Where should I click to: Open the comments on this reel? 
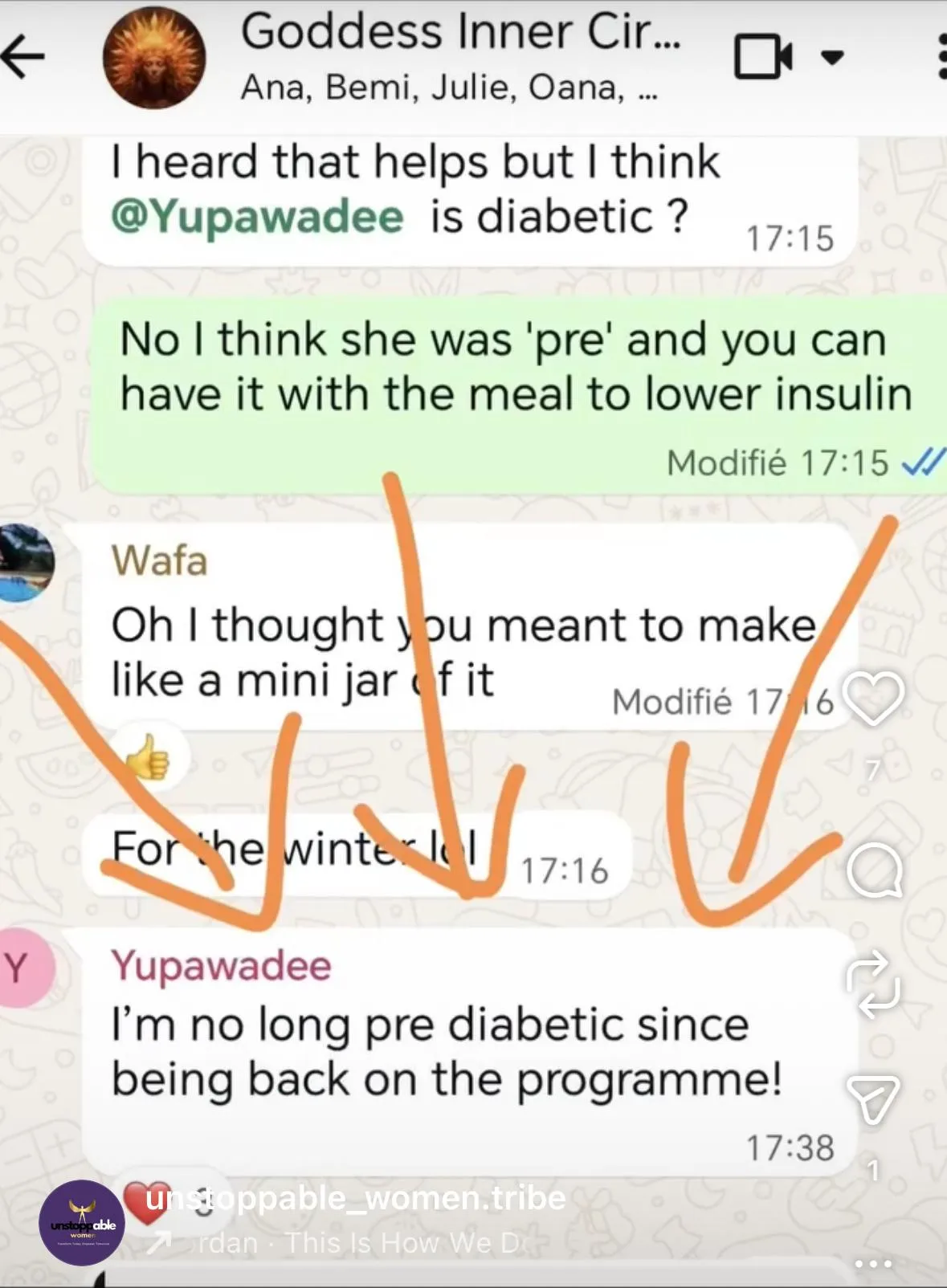click(x=874, y=871)
